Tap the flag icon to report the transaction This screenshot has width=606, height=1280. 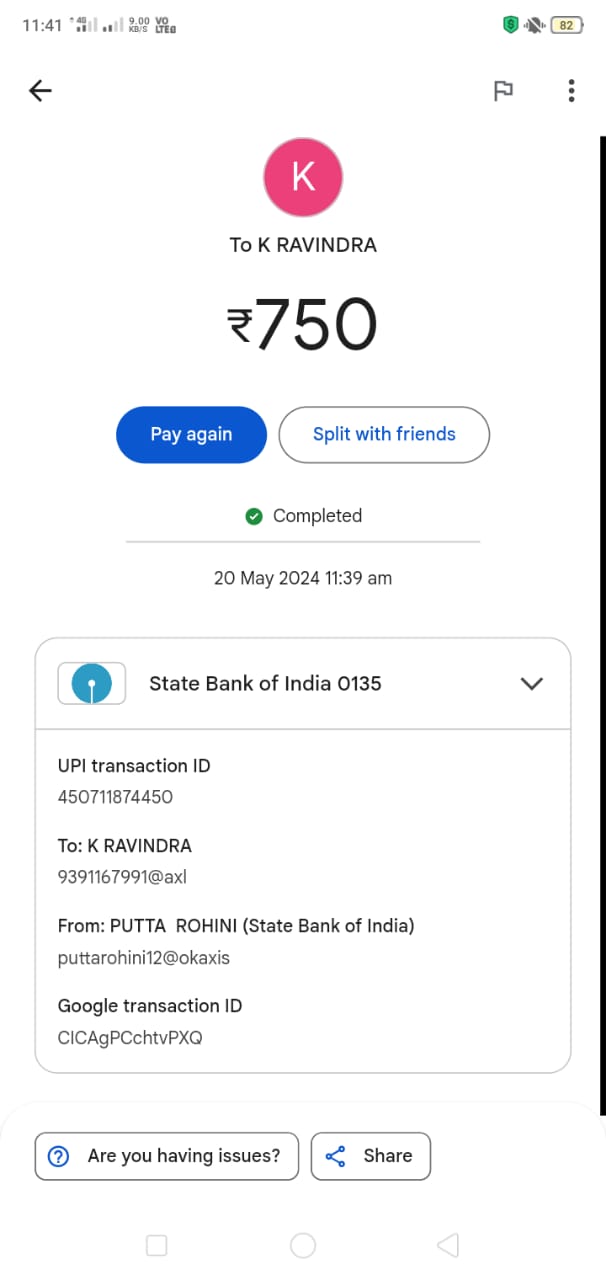click(503, 91)
